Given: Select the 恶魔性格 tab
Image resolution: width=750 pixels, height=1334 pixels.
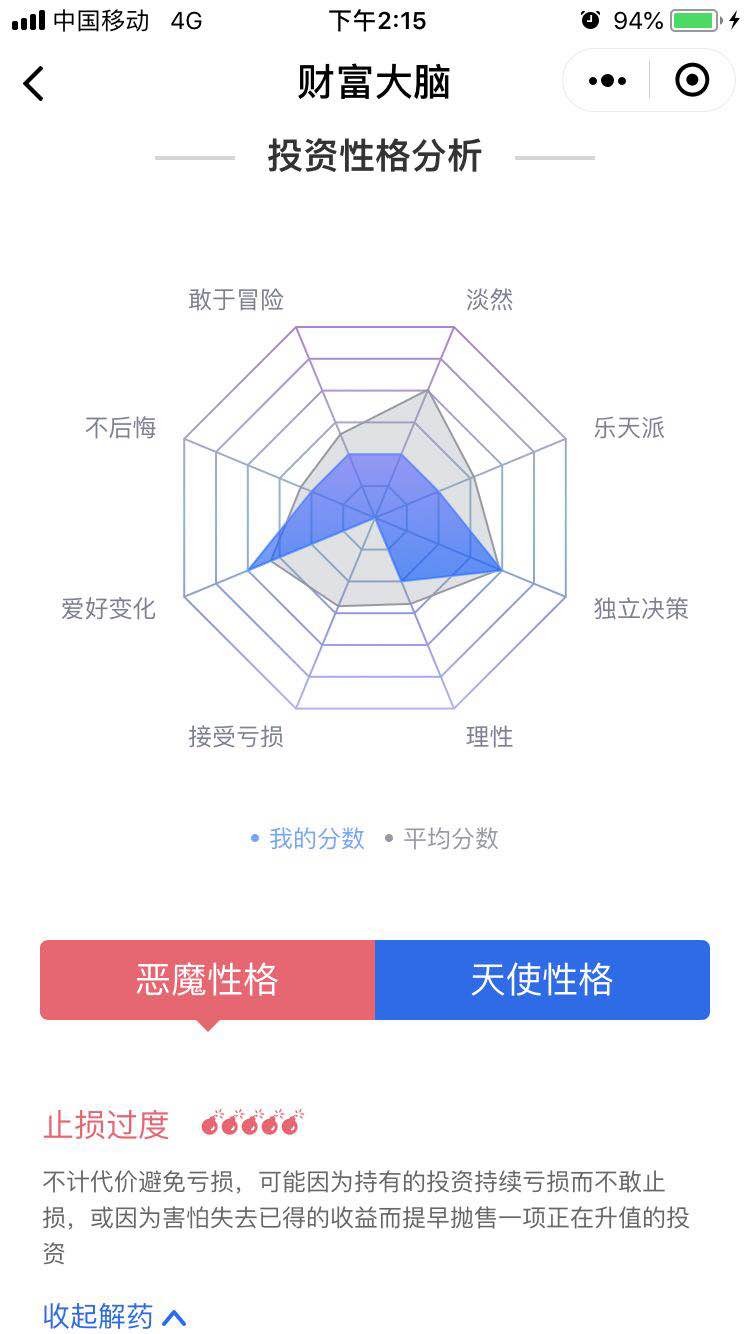Looking at the screenshot, I should tap(207, 980).
